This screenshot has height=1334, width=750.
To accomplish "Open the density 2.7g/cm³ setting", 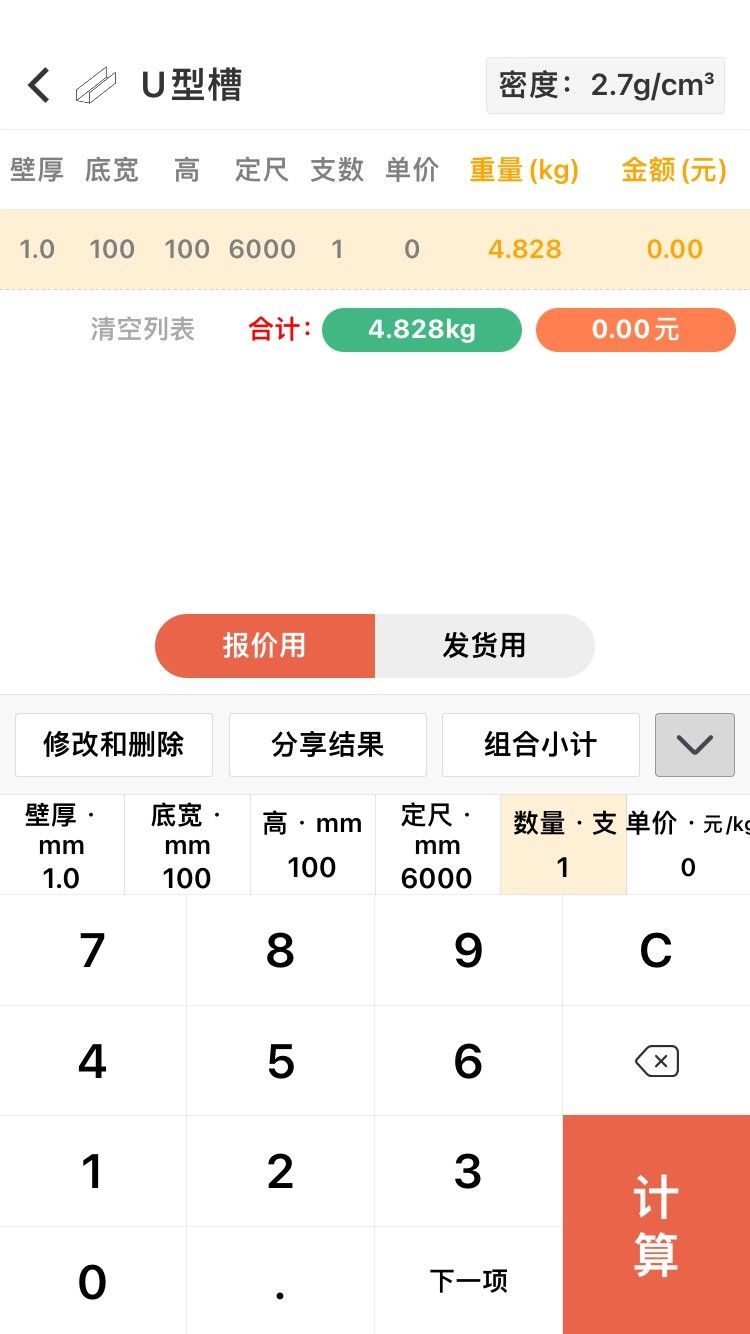I will coord(605,85).
